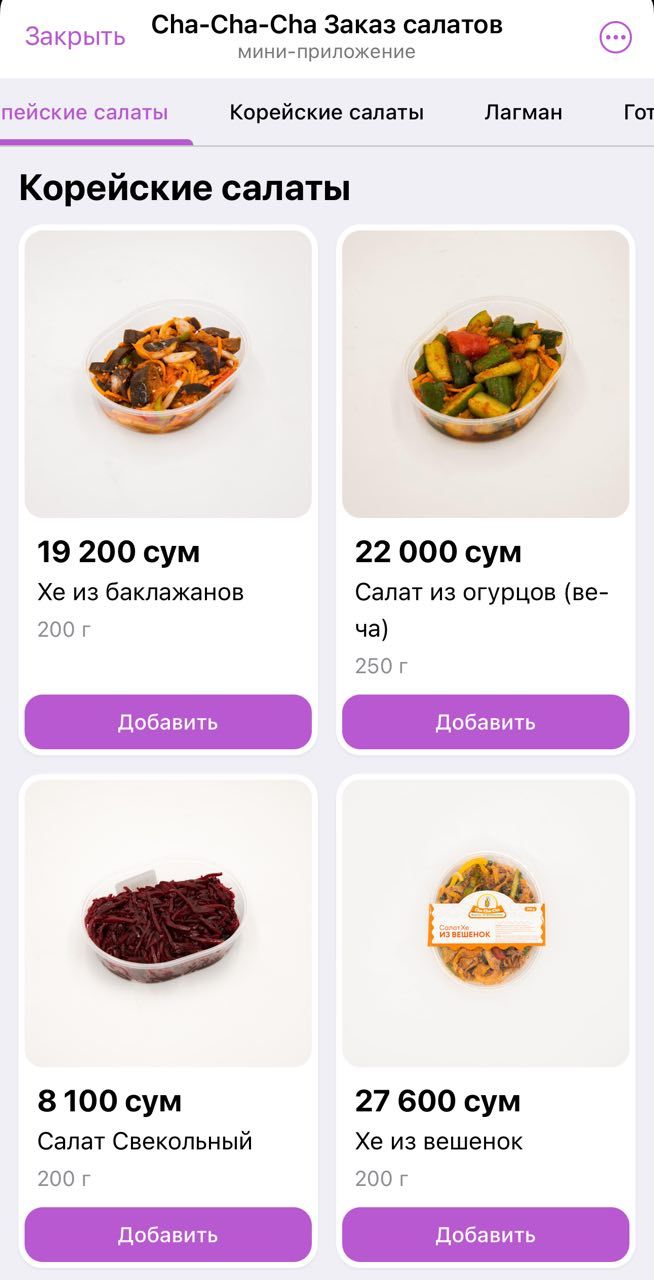654x1280 pixels.
Task: Add Салат Свекольный to the order
Action: (x=168, y=1234)
